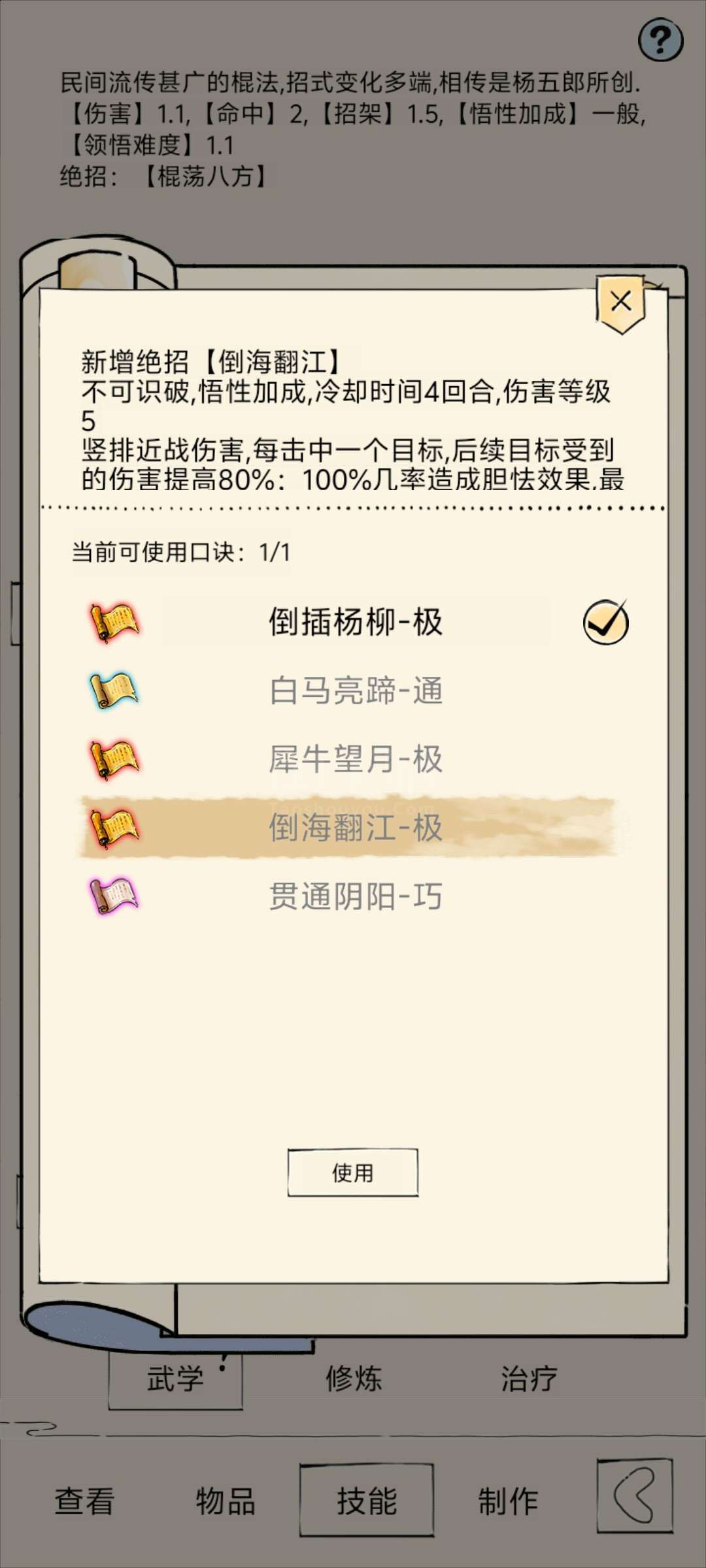Switch to the 修炼 tab
Viewport: 706px width, 1568px height.
click(x=354, y=1379)
